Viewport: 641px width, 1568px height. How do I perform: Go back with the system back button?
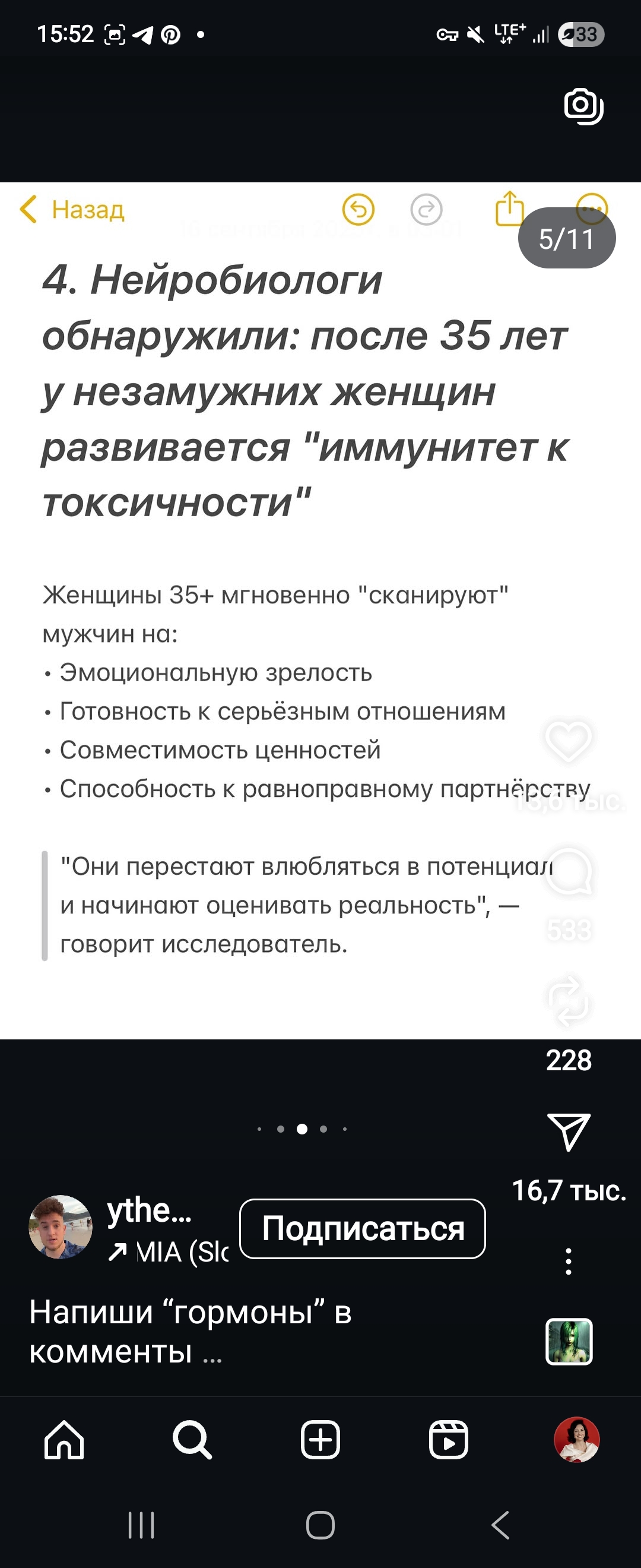[500, 1525]
